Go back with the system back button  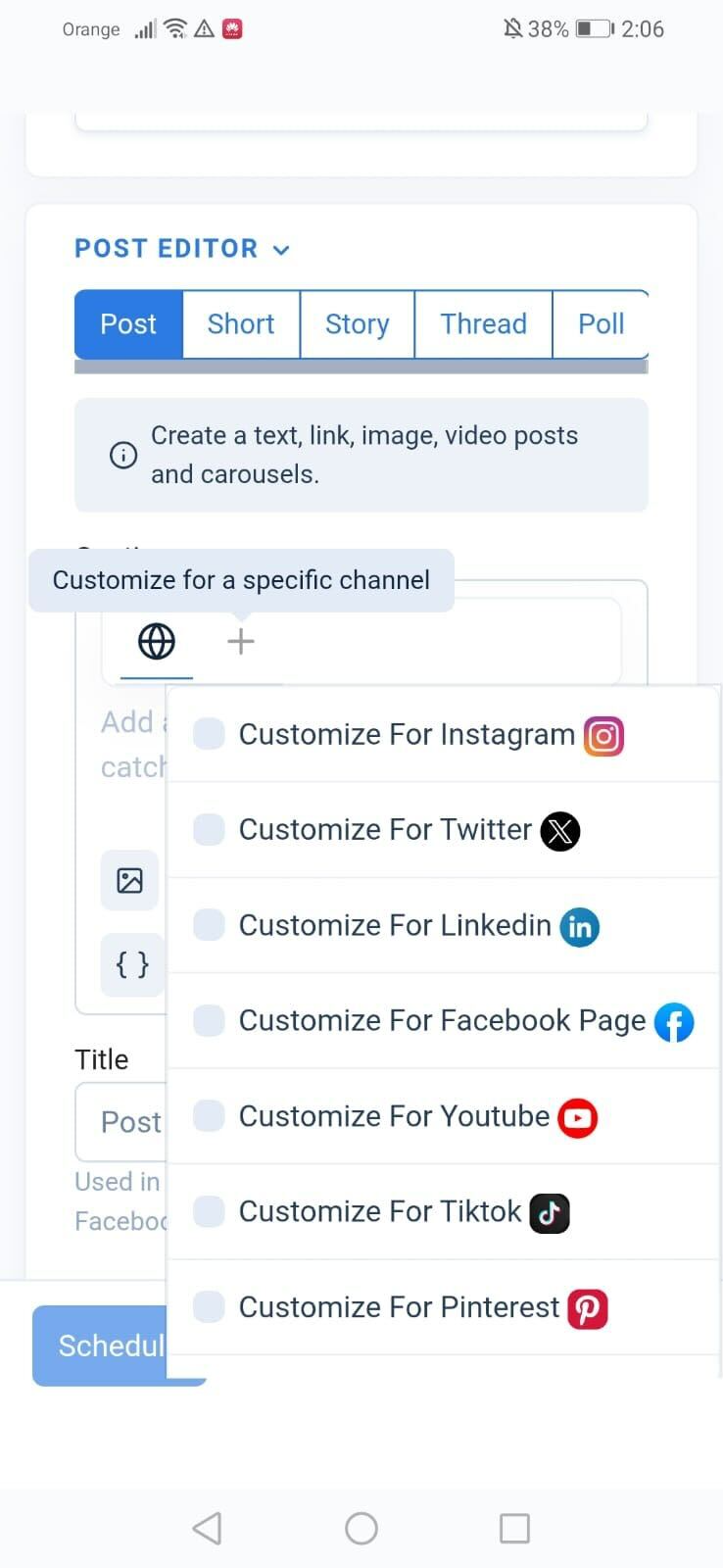(x=207, y=1528)
